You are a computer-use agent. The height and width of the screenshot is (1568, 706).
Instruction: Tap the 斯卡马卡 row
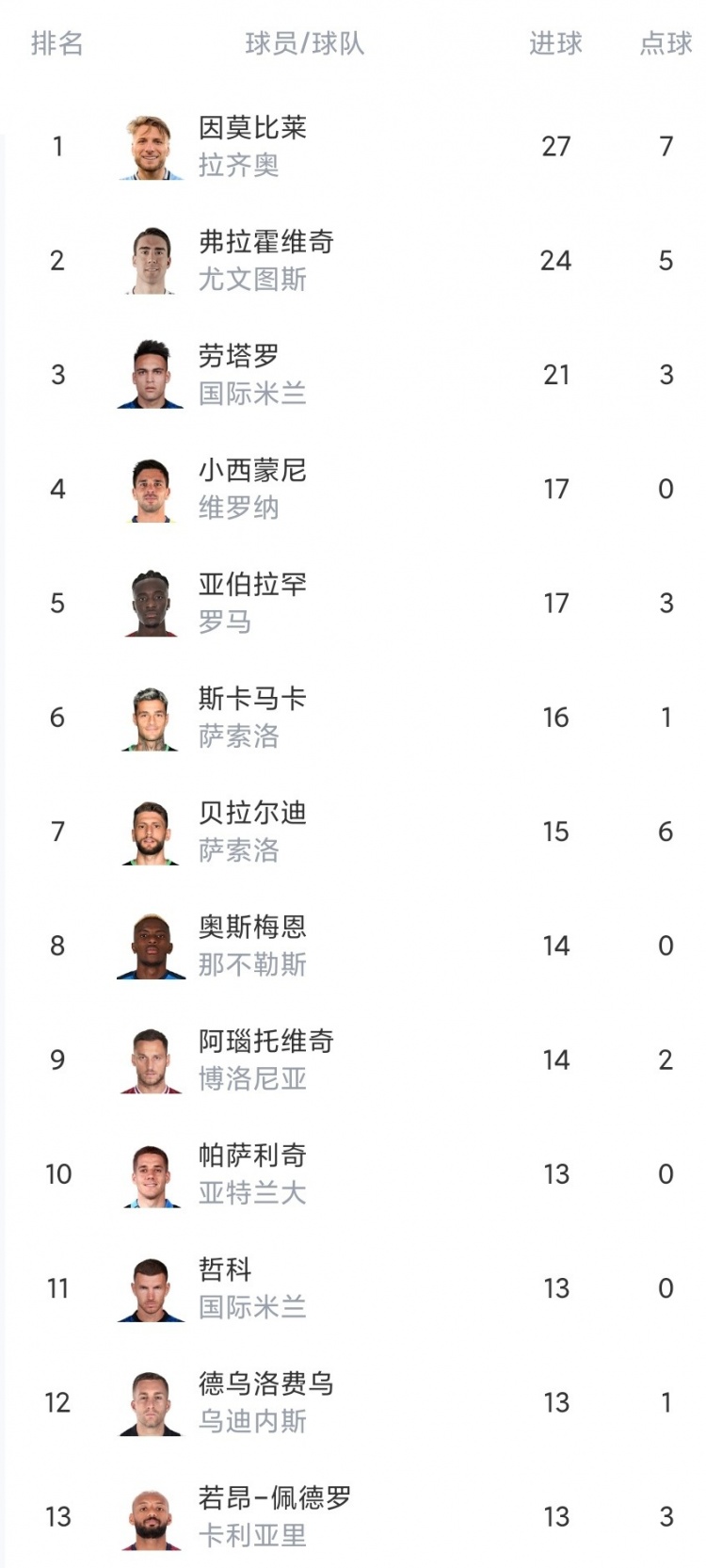(x=353, y=717)
